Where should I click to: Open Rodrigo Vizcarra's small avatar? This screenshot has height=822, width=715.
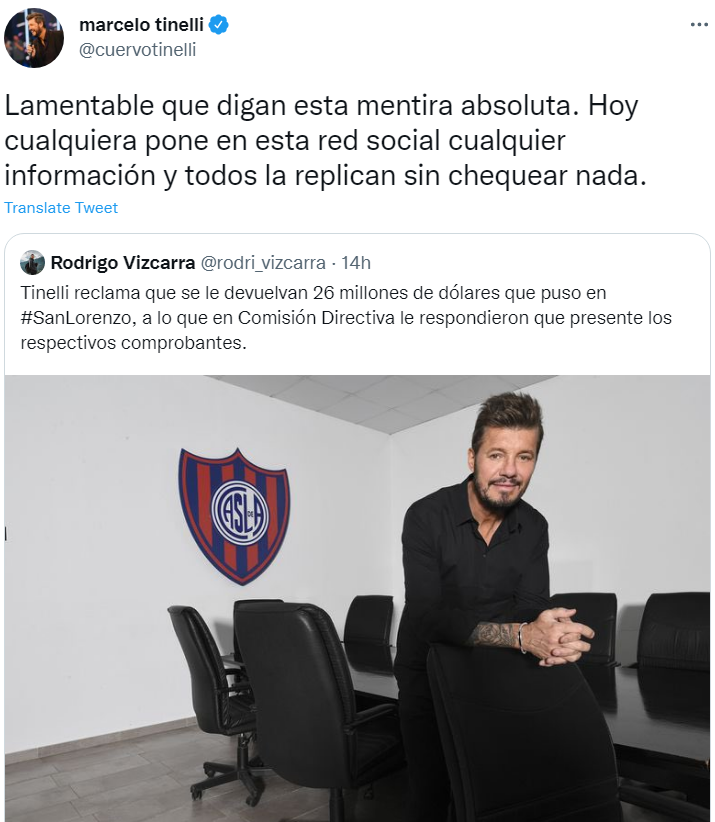32,263
